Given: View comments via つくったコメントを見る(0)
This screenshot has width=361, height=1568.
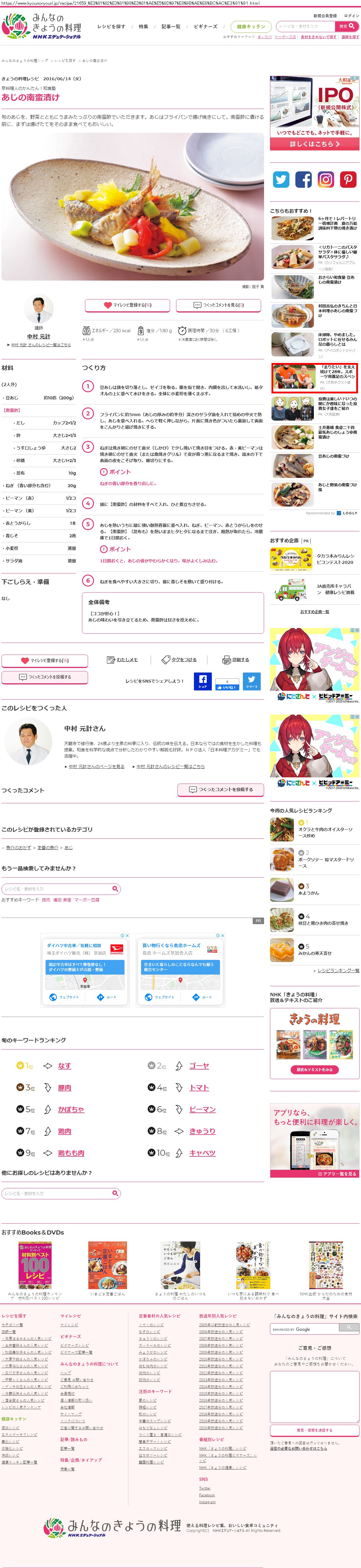Looking at the screenshot, I should coord(219,305).
